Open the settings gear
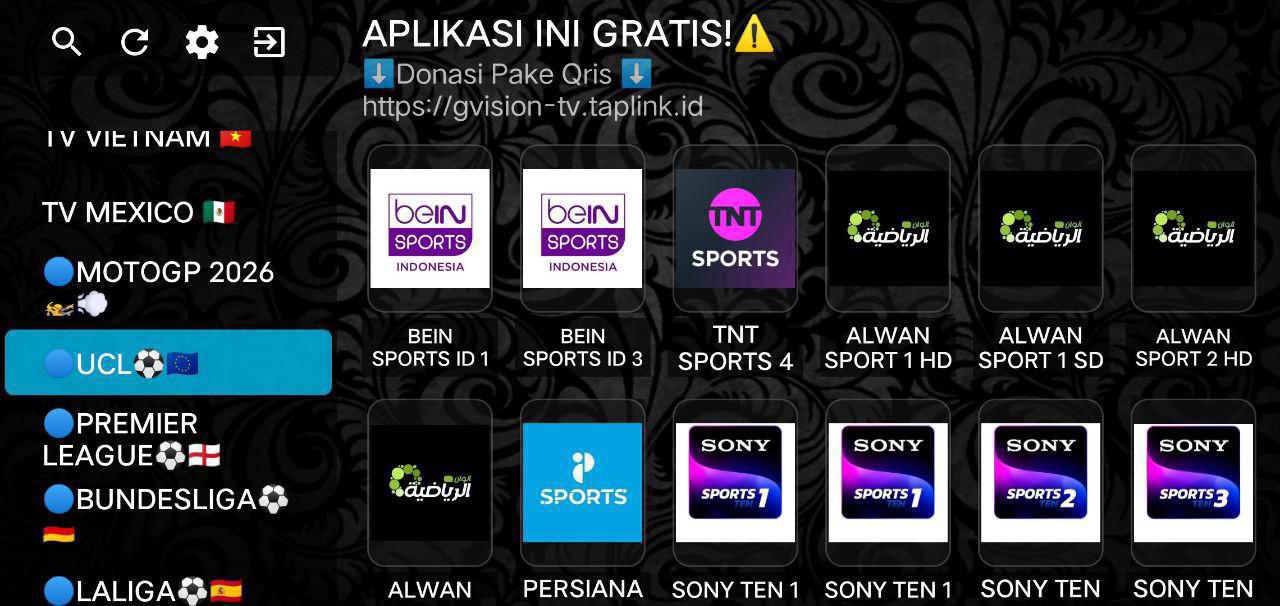Viewport: 1280px width, 606px height. click(202, 42)
